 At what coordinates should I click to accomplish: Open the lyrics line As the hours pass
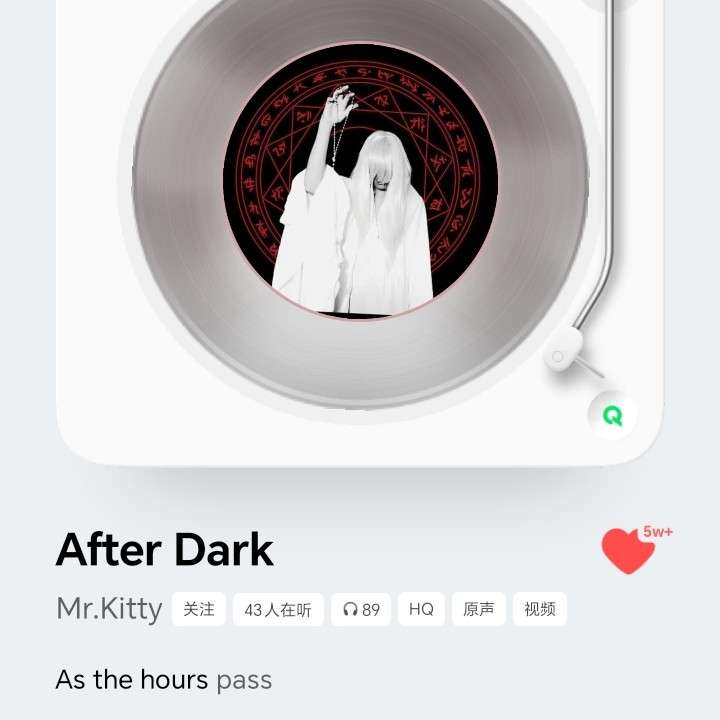[x=164, y=681]
